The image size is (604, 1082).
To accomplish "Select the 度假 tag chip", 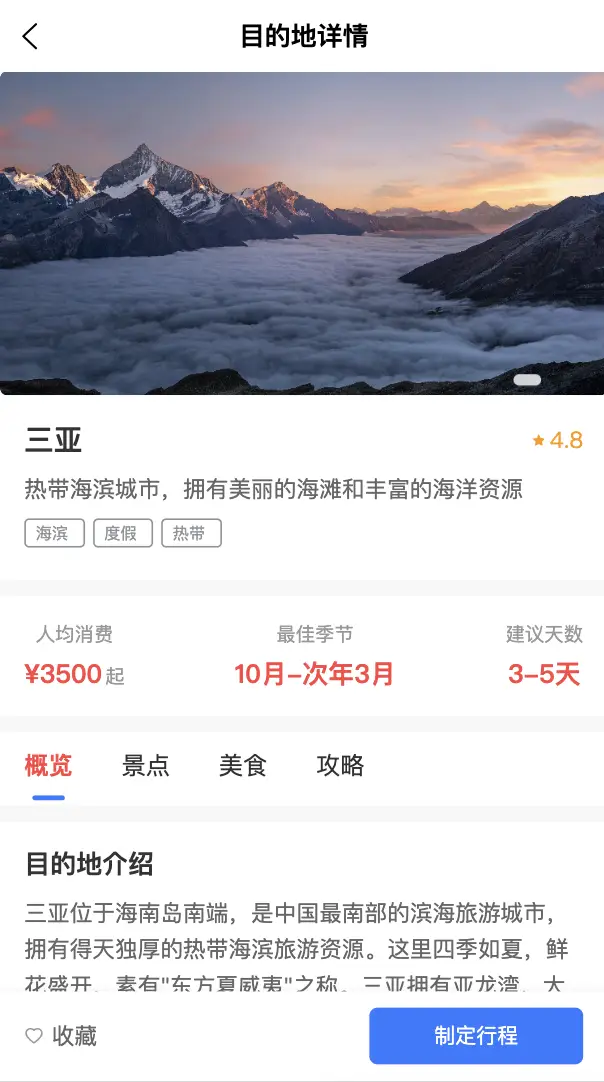I will coord(122,533).
